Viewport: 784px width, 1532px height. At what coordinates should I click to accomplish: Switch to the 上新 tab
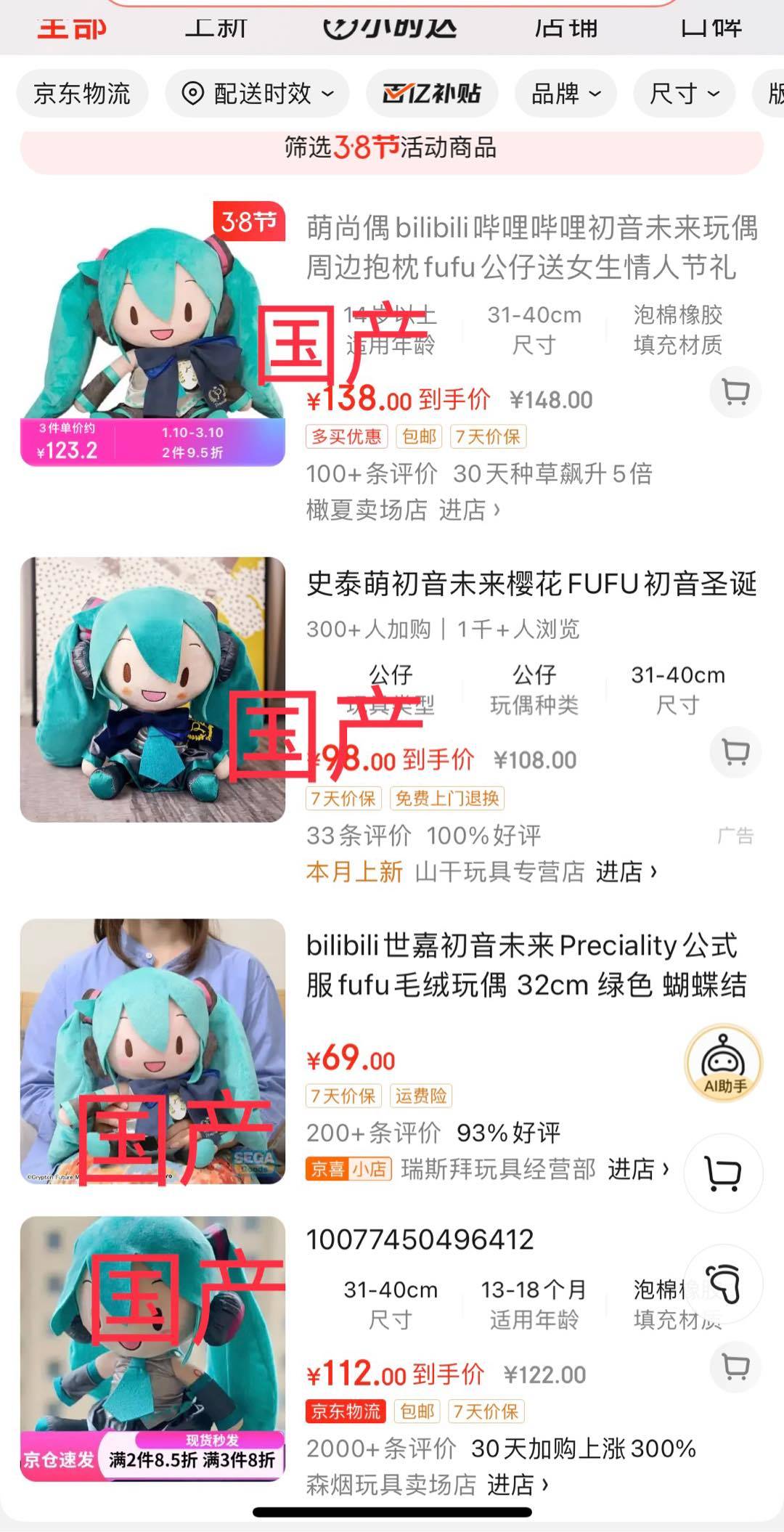[x=216, y=28]
